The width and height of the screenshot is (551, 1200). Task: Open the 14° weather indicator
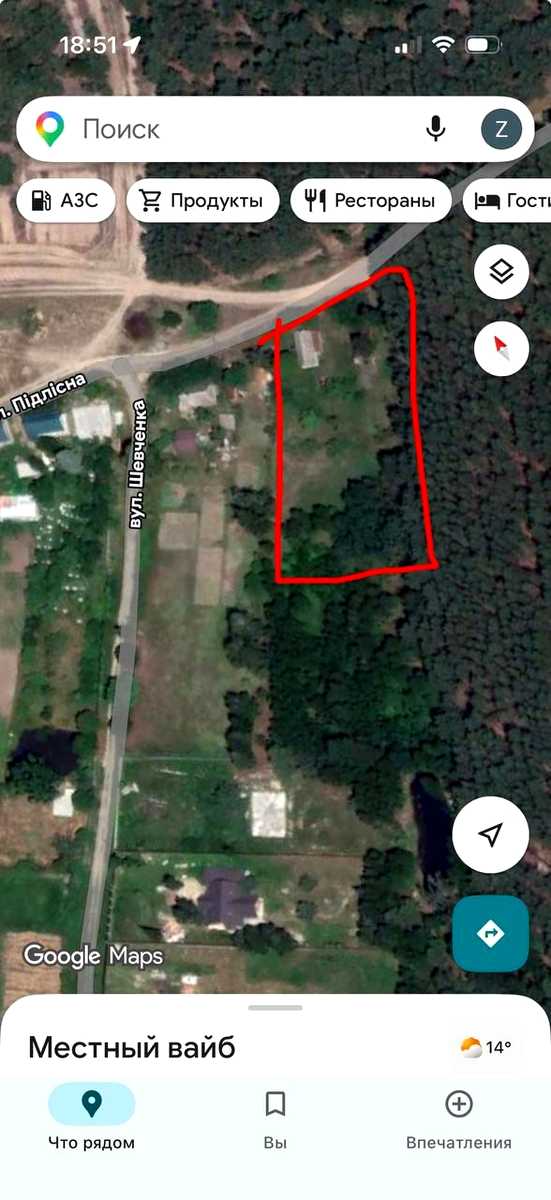point(486,1048)
